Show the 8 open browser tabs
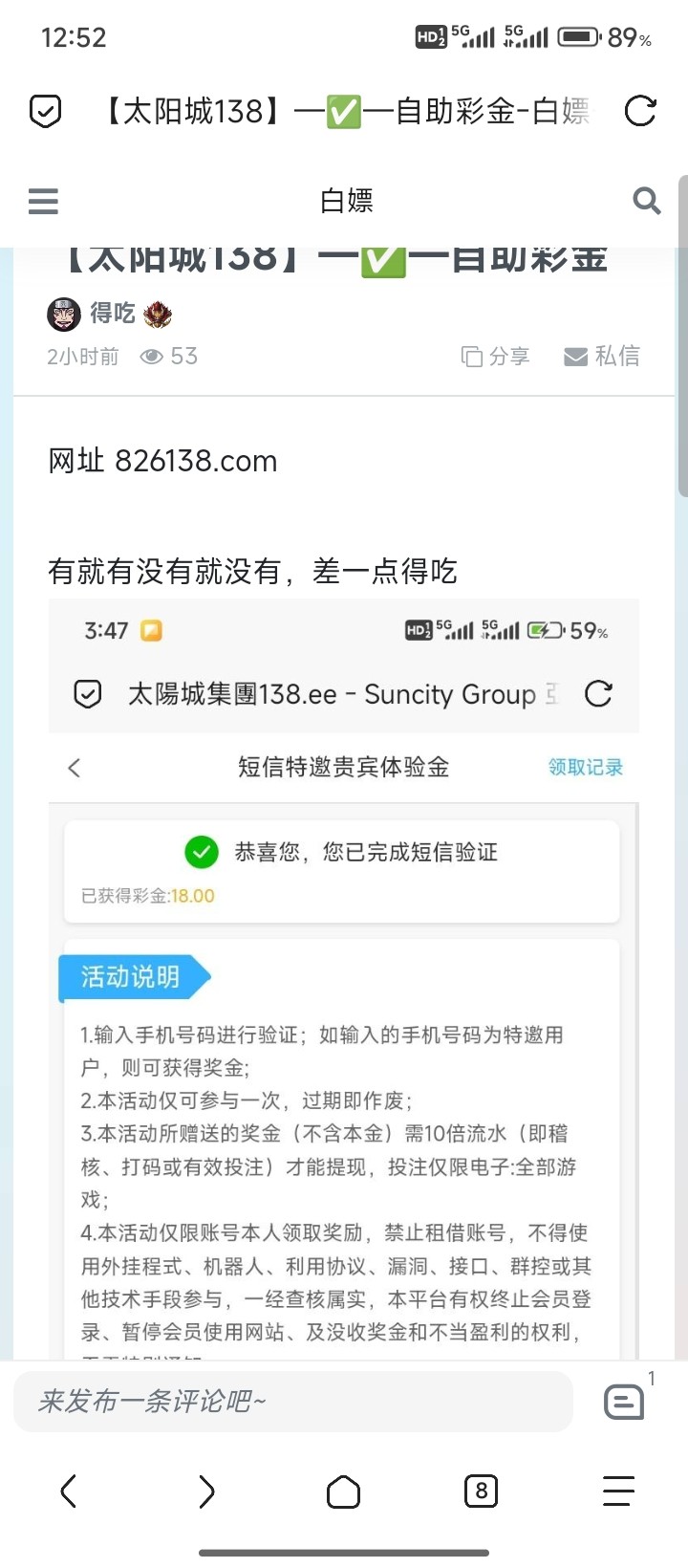This screenshot has height=1568, width=688. [x=481, y=1492]
